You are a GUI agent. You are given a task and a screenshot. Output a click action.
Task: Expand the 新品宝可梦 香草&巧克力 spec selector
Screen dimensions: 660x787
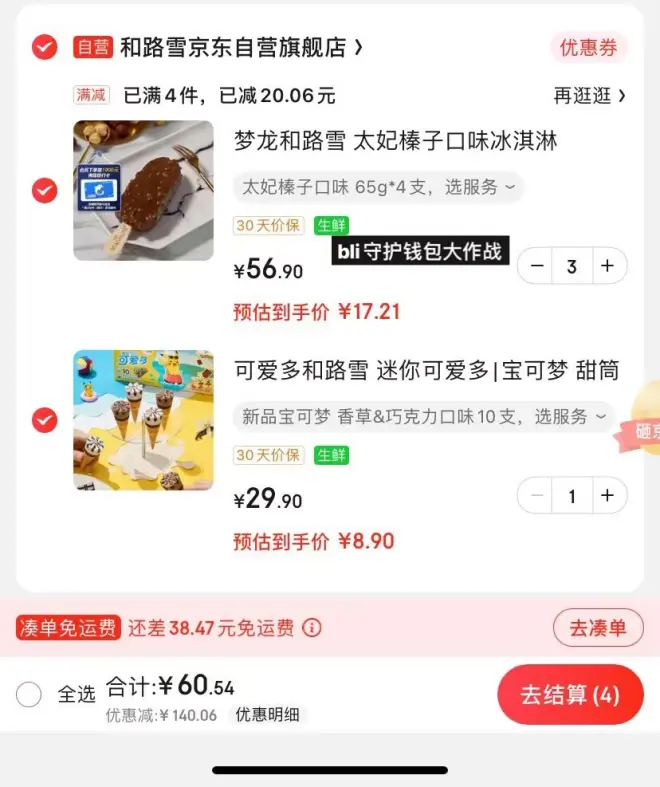coord(424,417)
